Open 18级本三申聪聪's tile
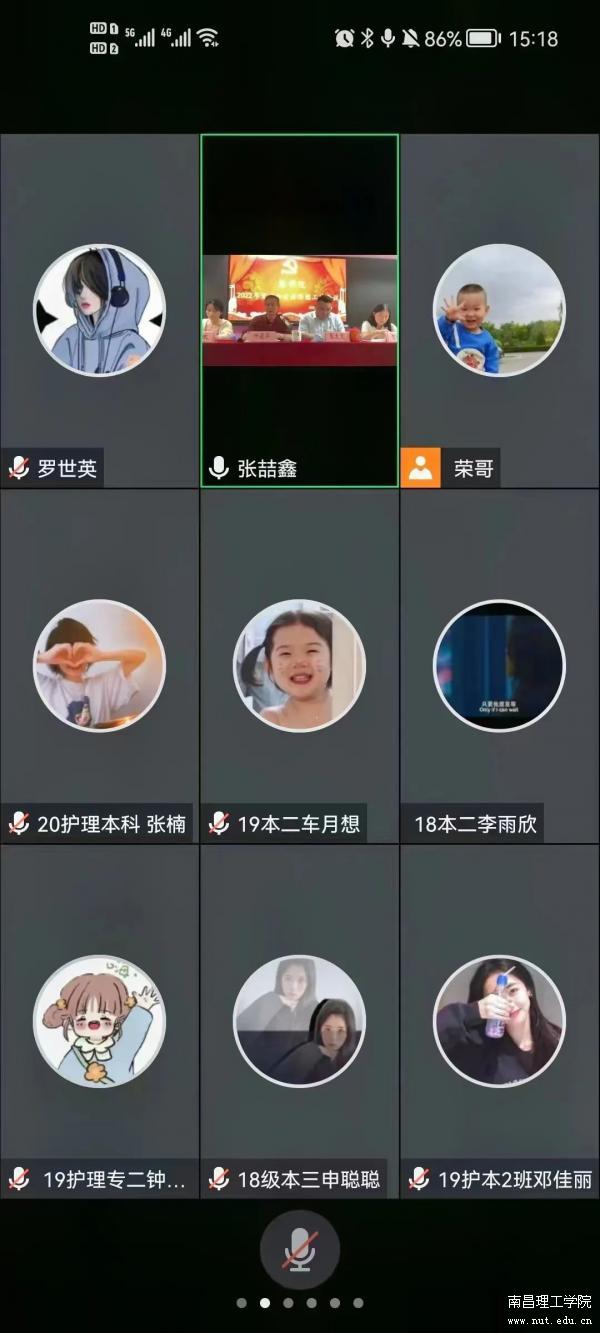Image resolution: width=600 pixels, height=1333 pixels. click(x=299, y=1020)
